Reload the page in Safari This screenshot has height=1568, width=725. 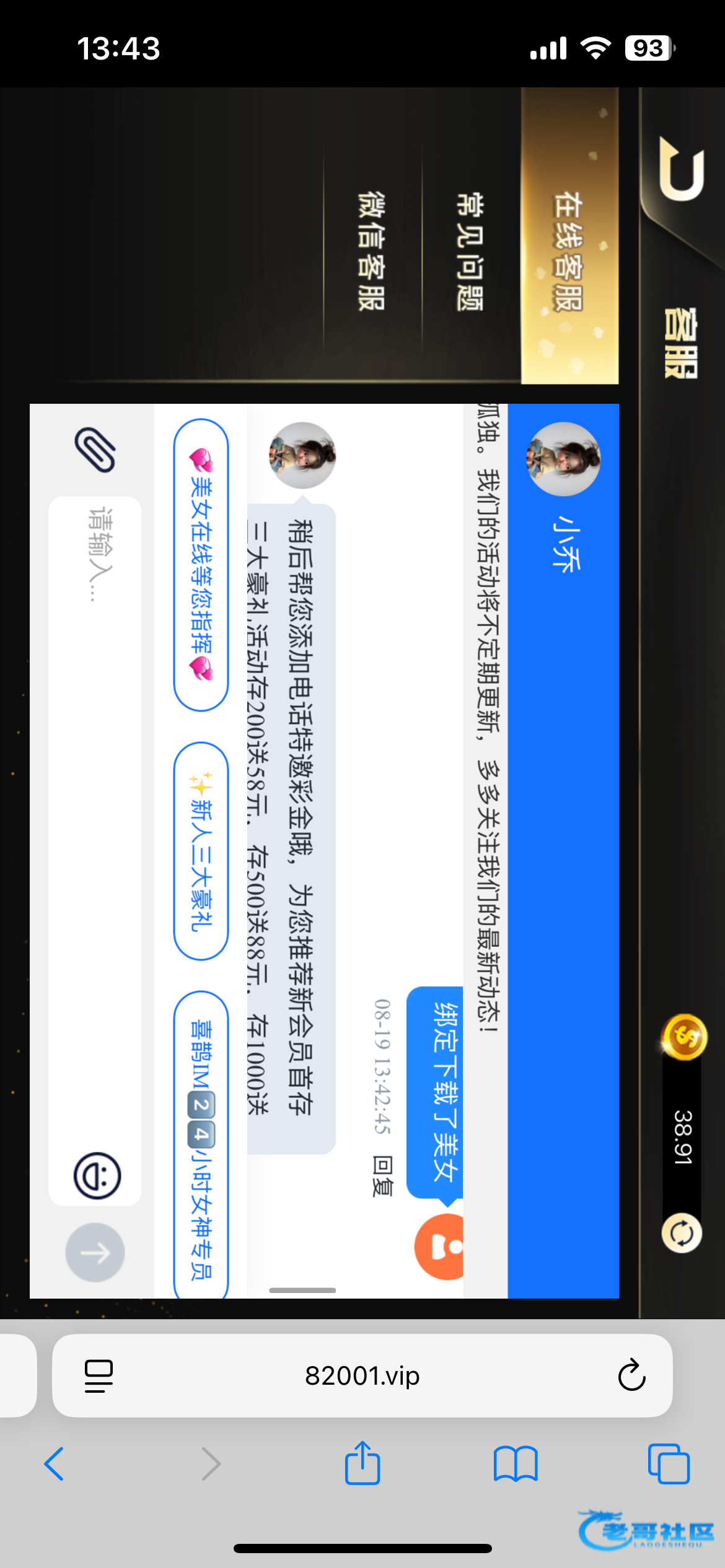point(631,1375)
